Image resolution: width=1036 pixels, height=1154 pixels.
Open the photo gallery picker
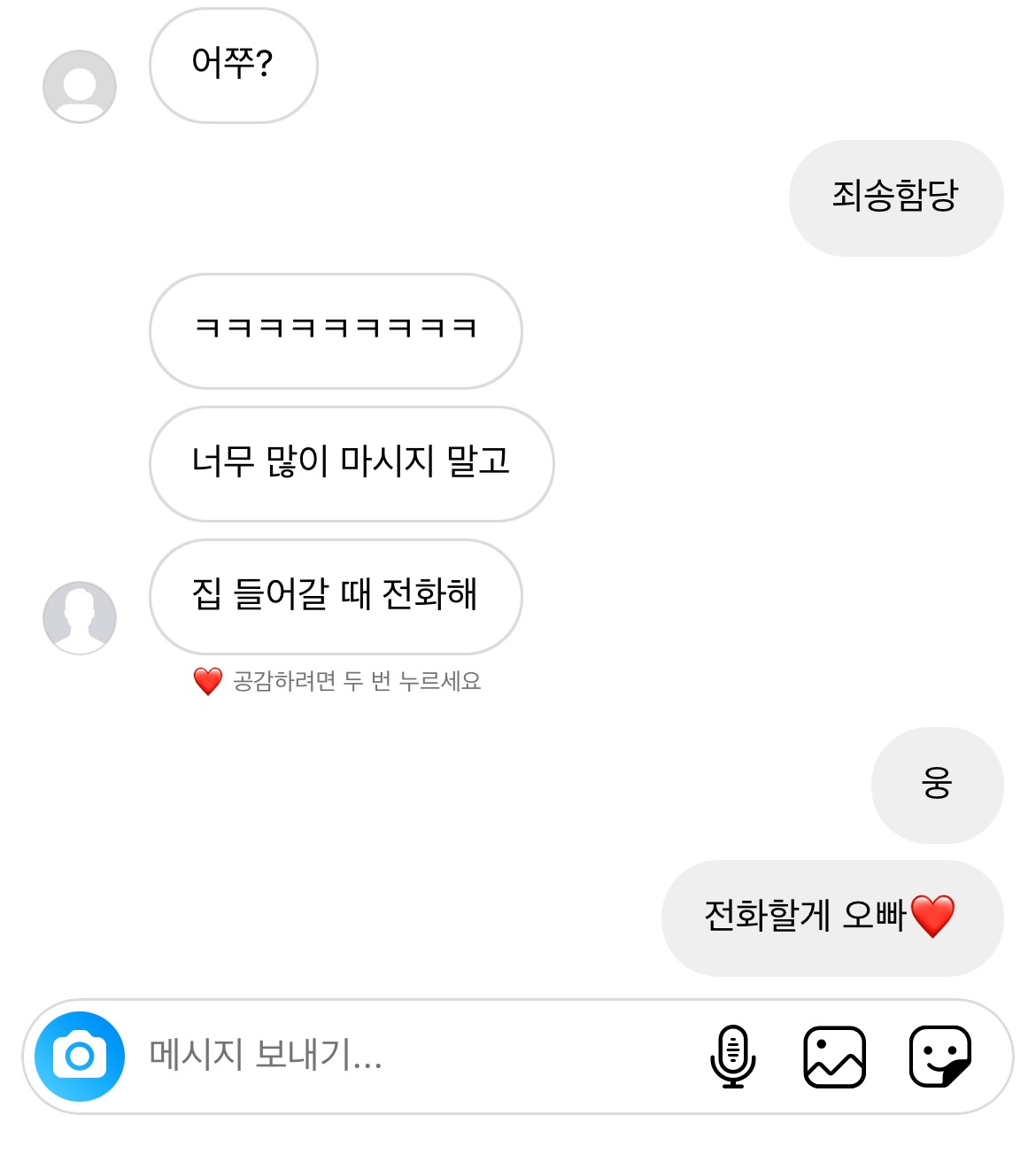pos(834,1056)
